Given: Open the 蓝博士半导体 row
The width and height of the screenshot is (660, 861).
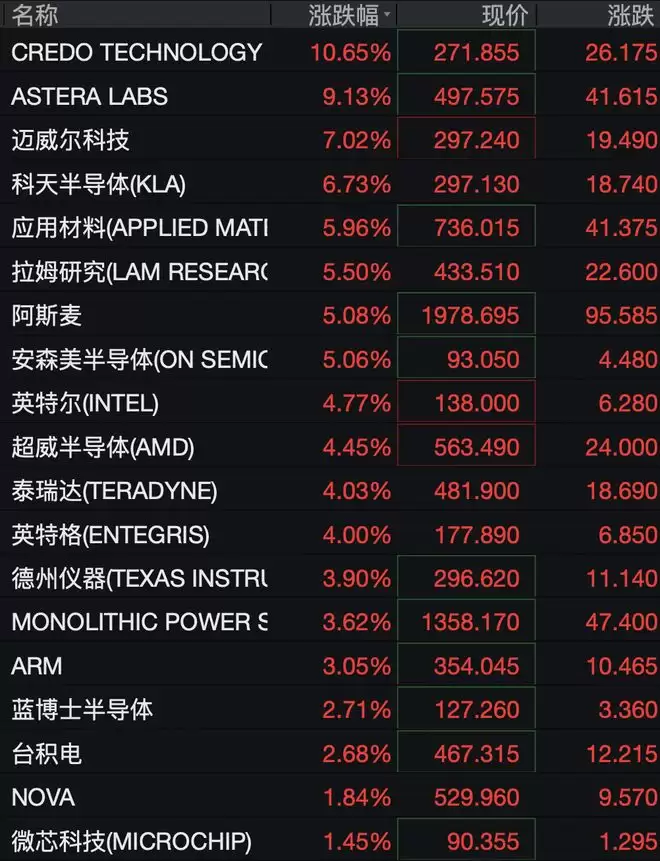Looking at the screenshot, I should (x=330, y=709).
